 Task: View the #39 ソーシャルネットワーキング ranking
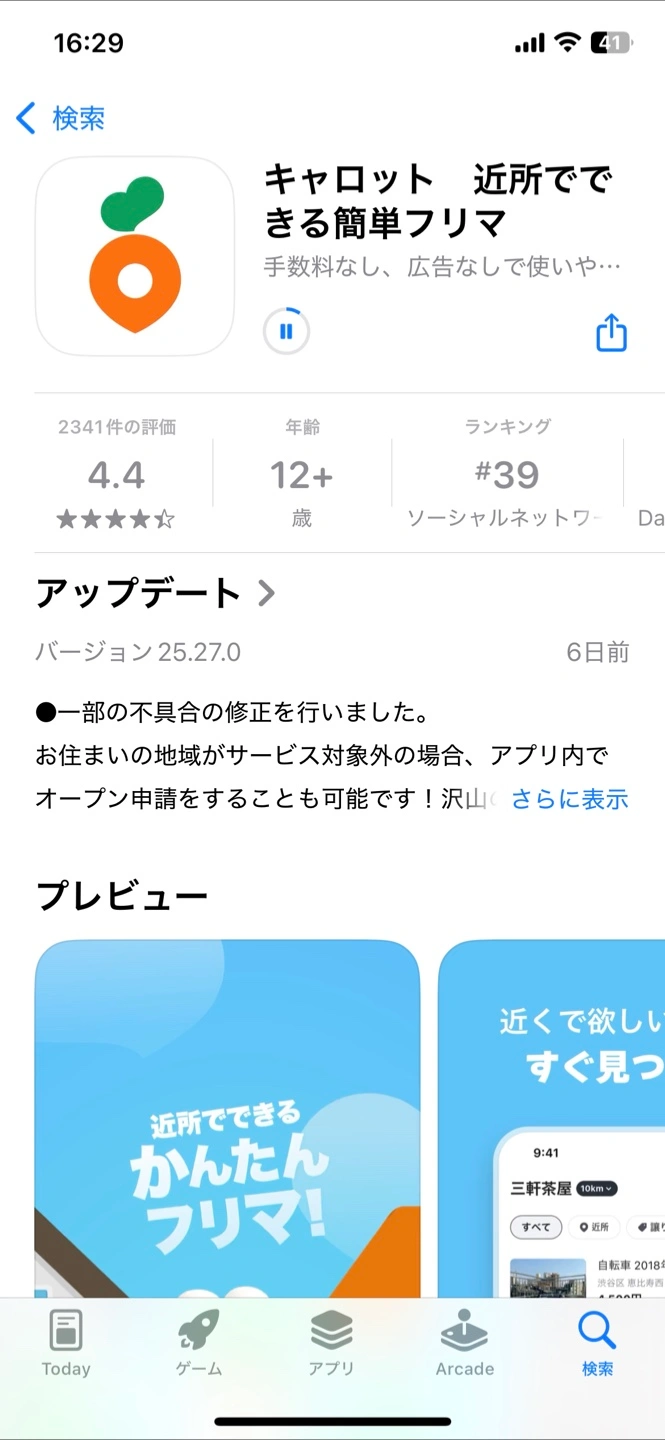click(x=506, y=473)
